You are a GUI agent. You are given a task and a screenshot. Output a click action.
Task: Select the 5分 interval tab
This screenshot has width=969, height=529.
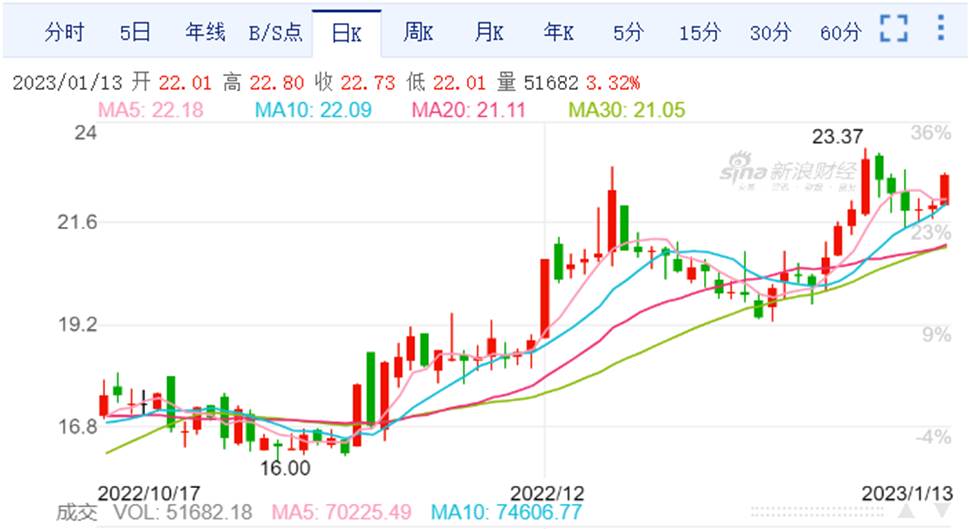628,33
